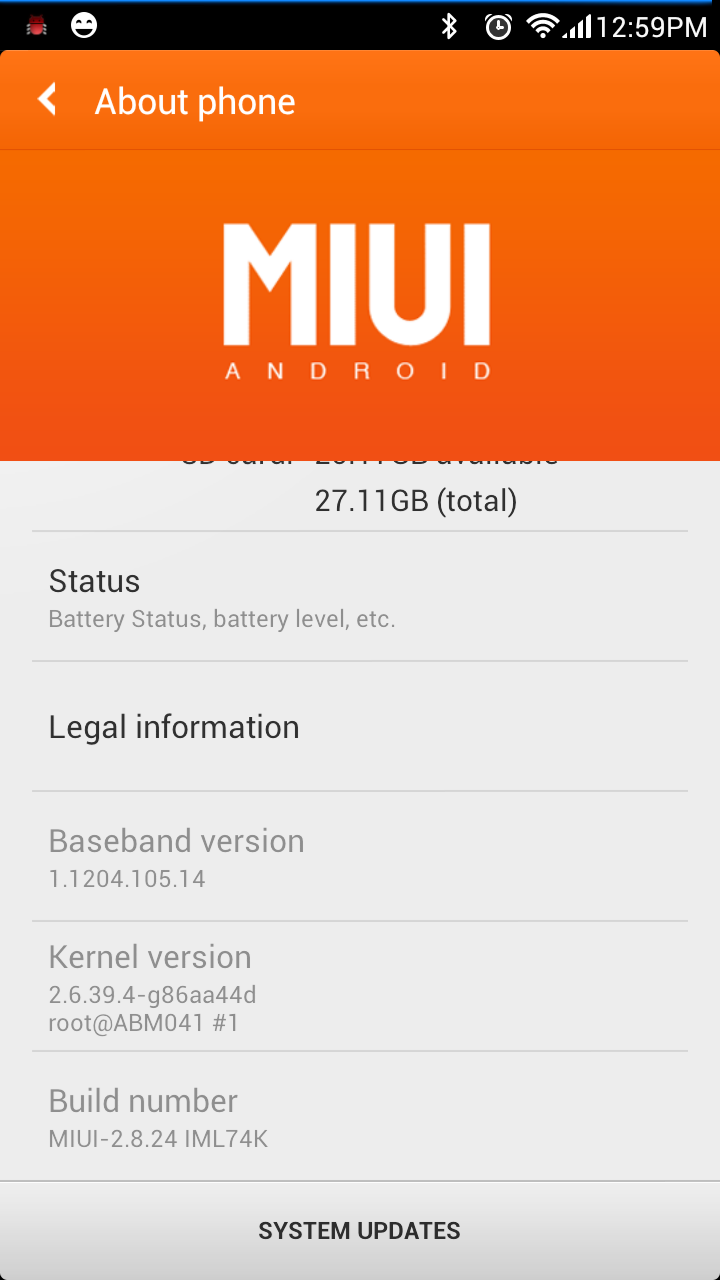Tap the System Updates button

click(x=360, y=1231)
